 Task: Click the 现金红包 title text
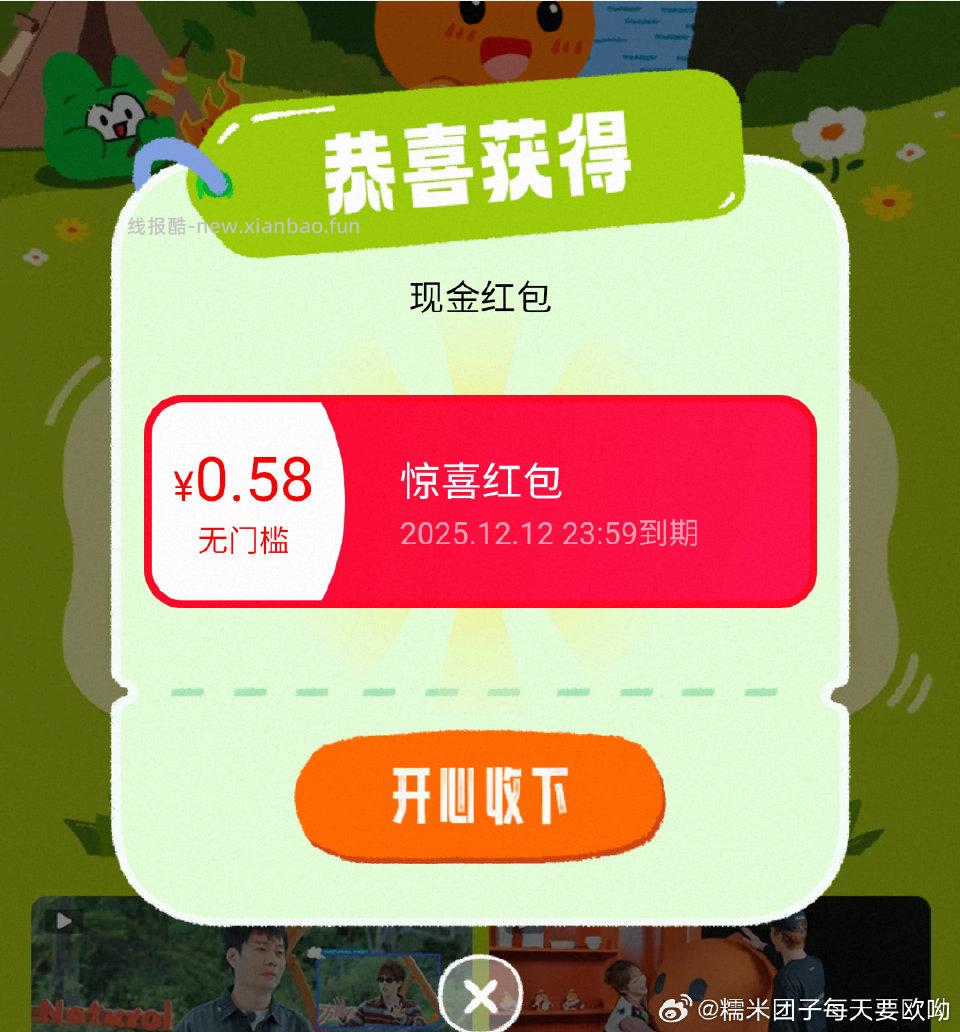coord(480,294)
